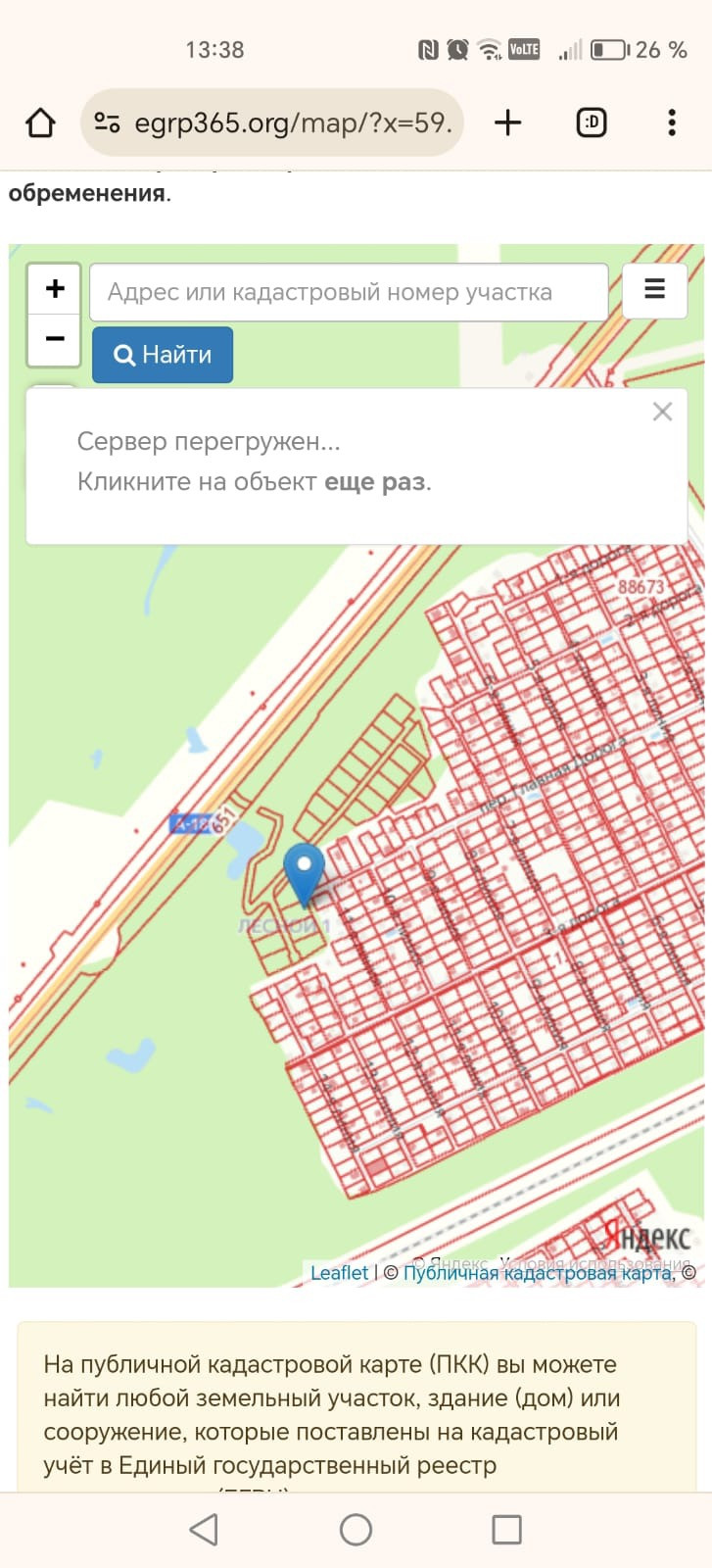This screenshot has height=1568, width=712.
Task: Open the browser overflow menu
Action: [671, 122]
